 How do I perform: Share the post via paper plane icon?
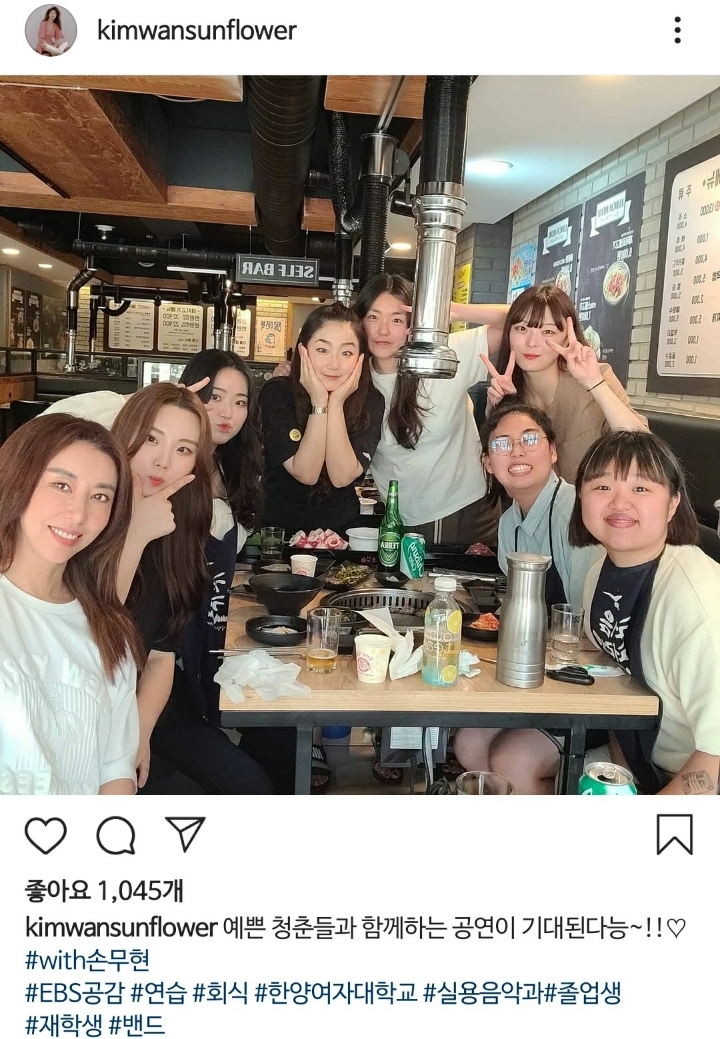(185, 834)
